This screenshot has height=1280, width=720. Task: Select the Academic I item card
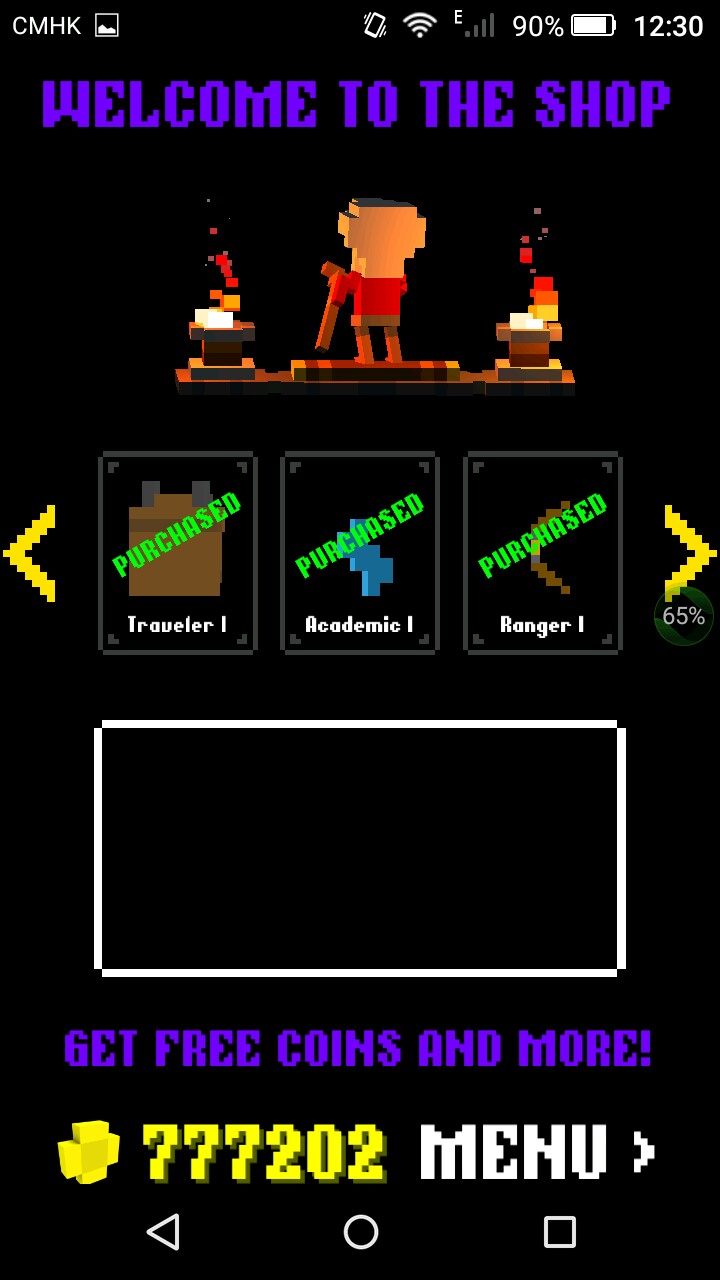pos(360,553)
